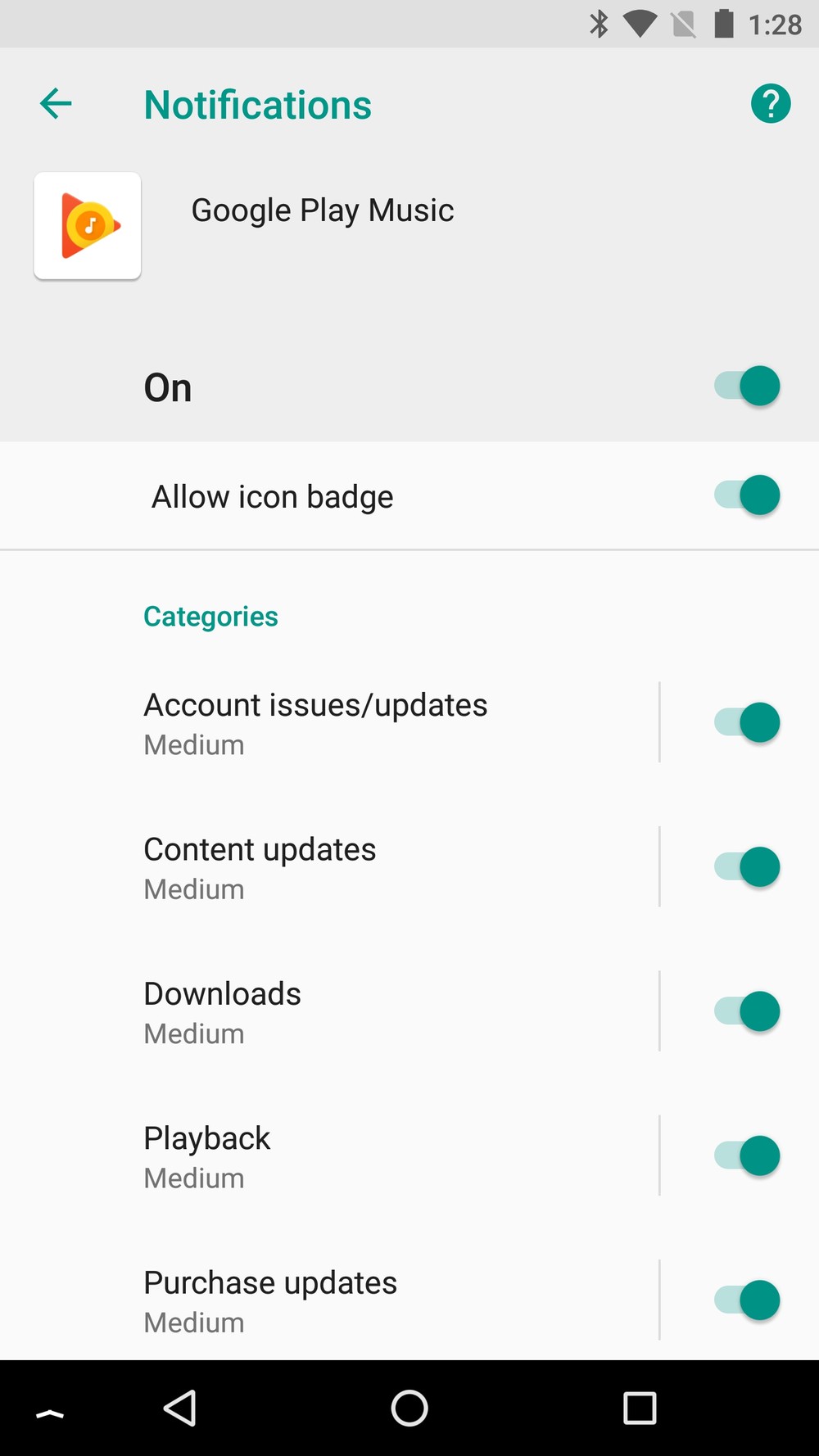The height and width of the screenshot is (1456, 819).
Task: Turn off the main On notifications switch
Action: point(747,387)
